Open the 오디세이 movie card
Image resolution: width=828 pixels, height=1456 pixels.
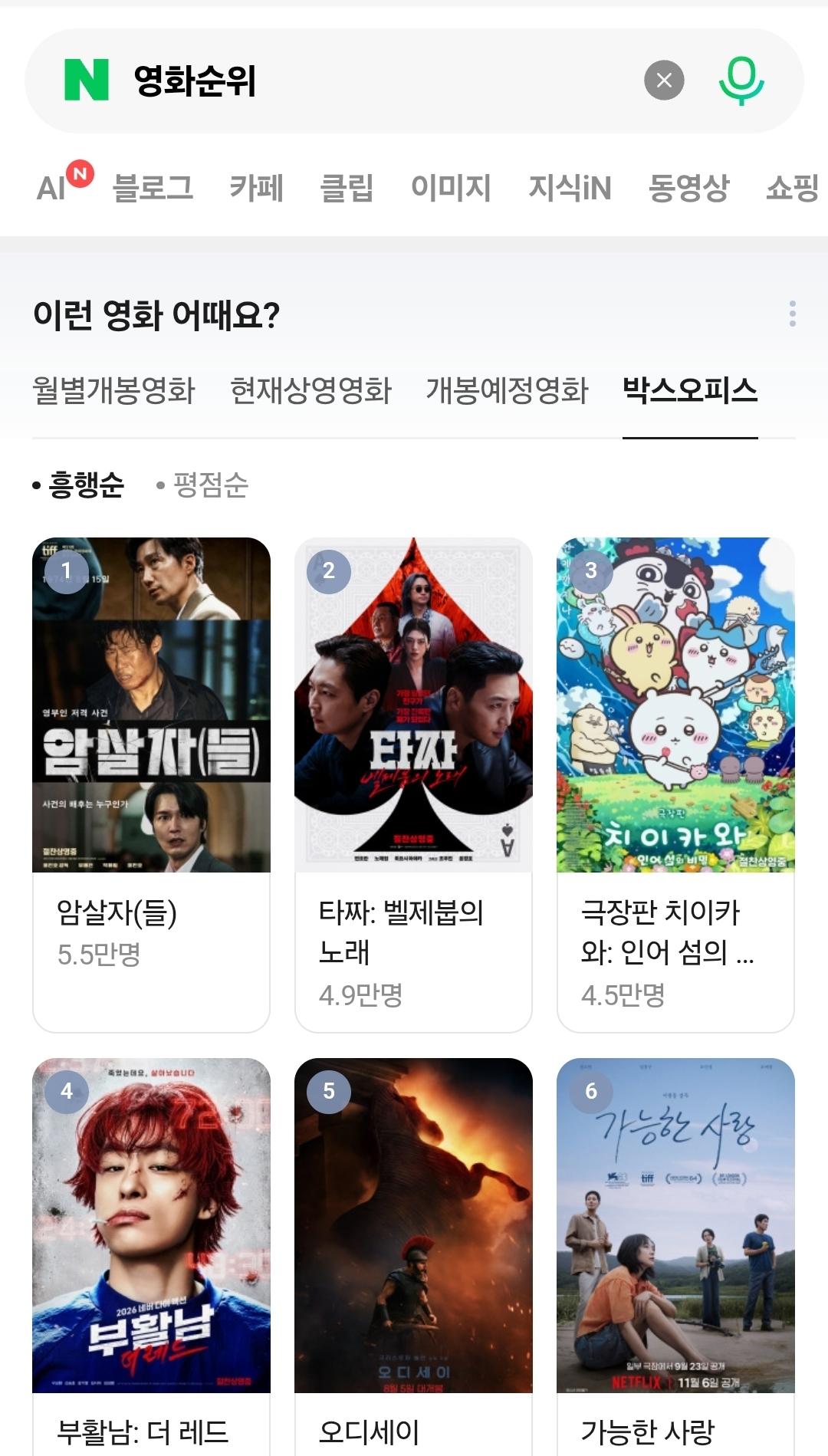click(413, 1257)
